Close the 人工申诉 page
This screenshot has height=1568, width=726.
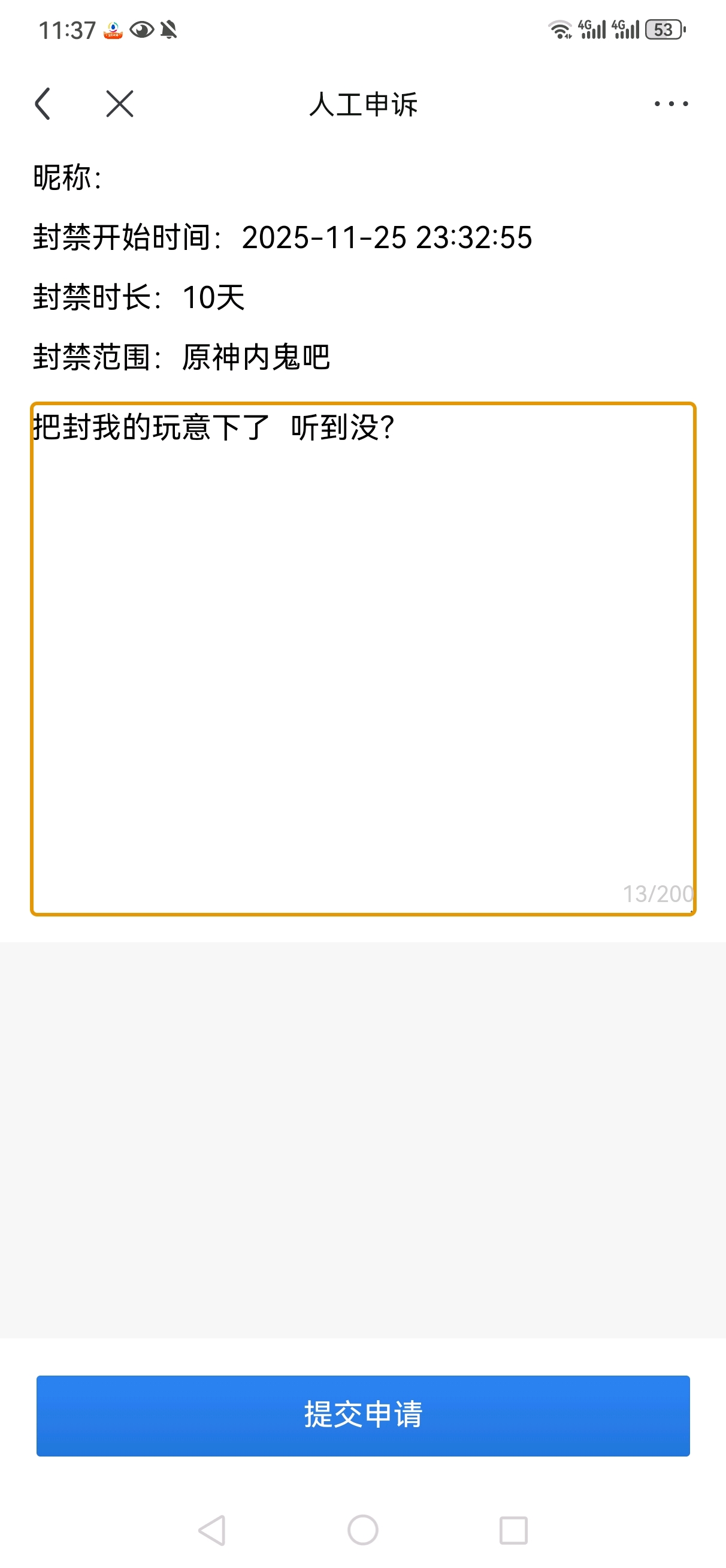pos(119,104)
